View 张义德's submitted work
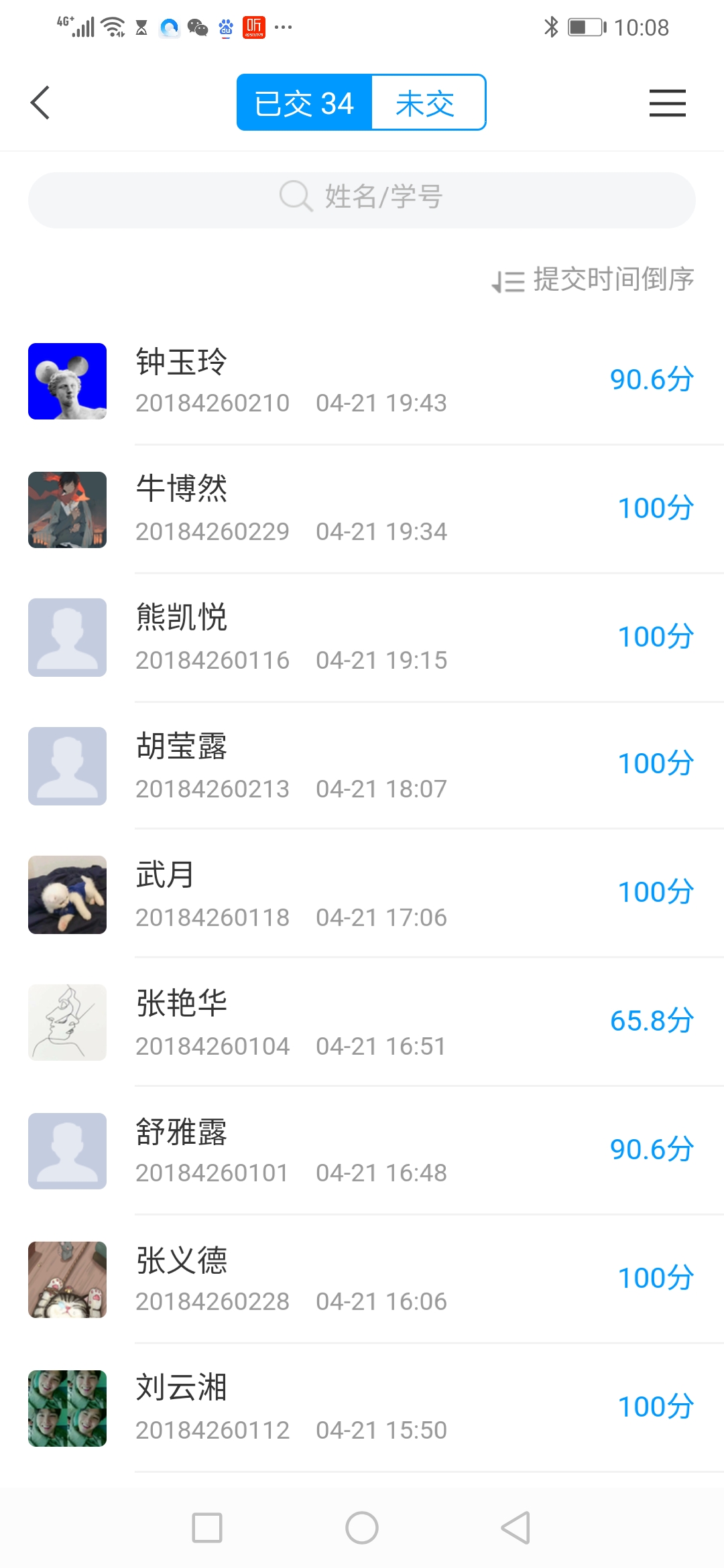This screenshot has width=724, height=1568. coord(362,1280)
